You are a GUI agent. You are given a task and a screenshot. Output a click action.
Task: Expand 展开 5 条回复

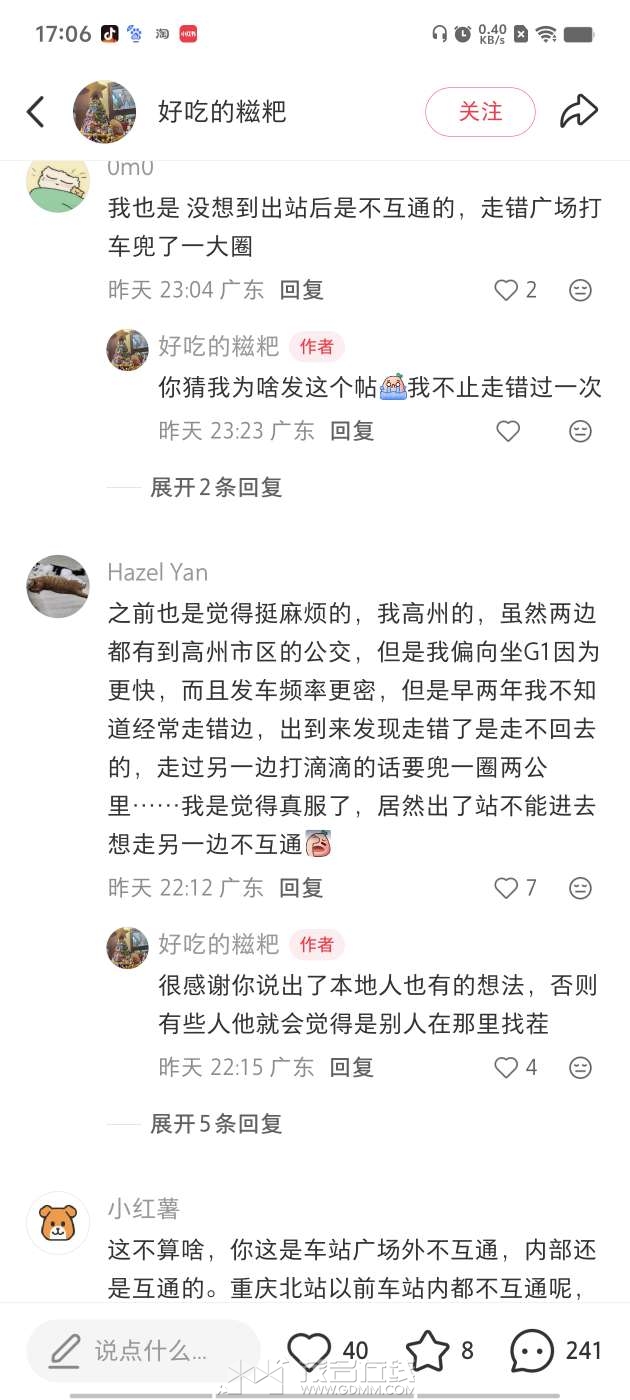pyautogui.click(x=216, y=1123)
